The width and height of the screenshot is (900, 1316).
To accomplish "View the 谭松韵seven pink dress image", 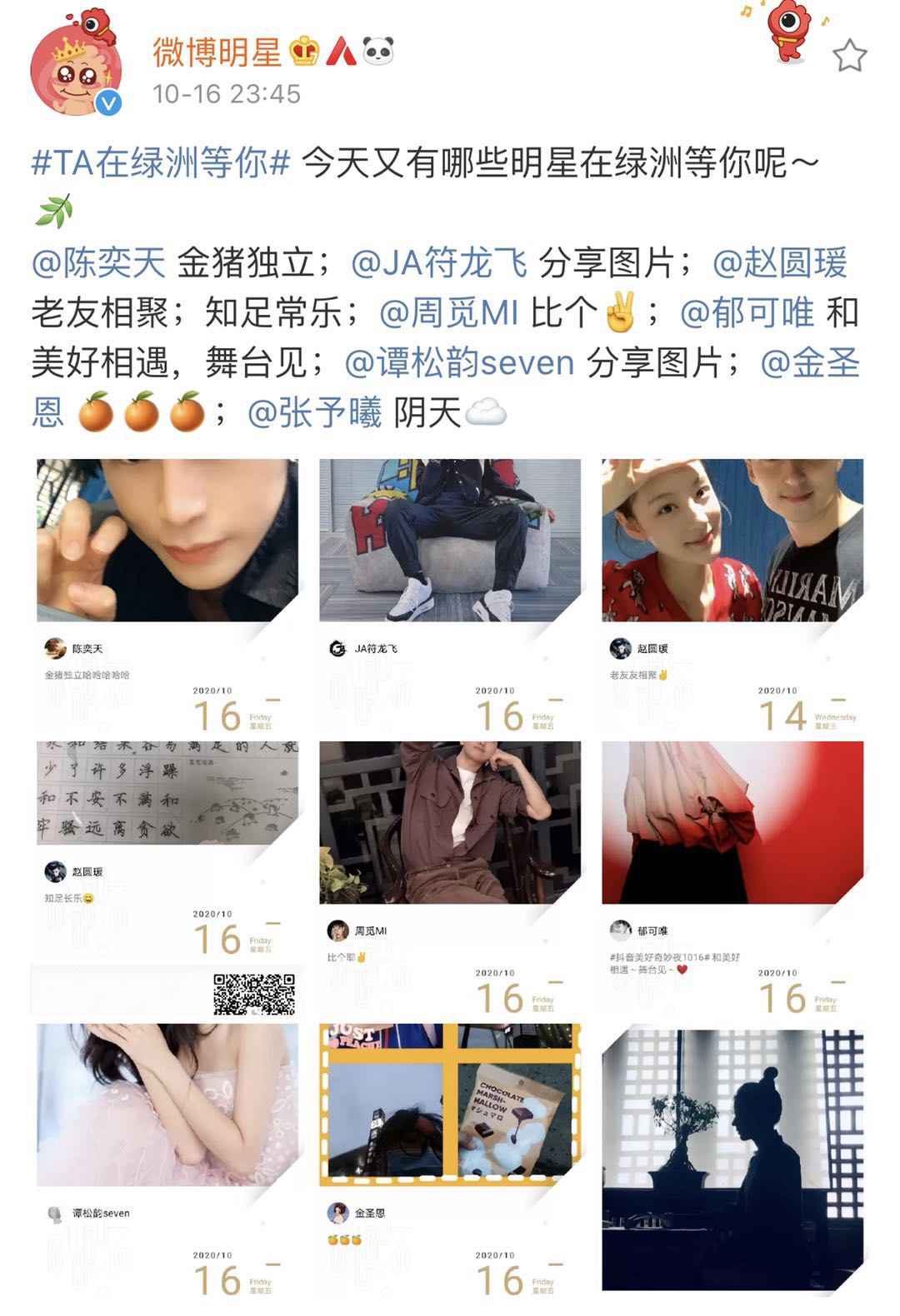I will [167, 1158].
